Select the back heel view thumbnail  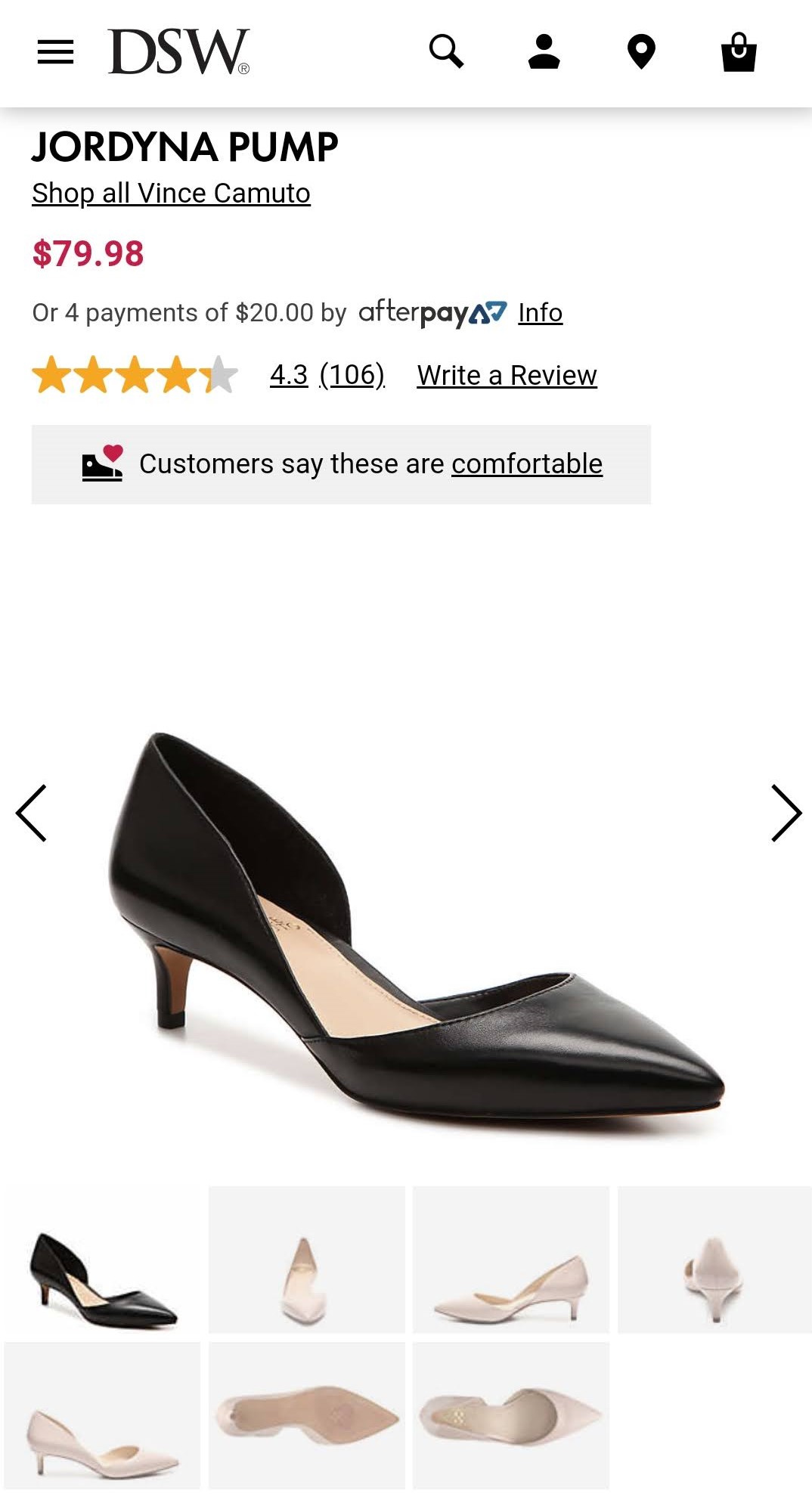click(714, 1260)
